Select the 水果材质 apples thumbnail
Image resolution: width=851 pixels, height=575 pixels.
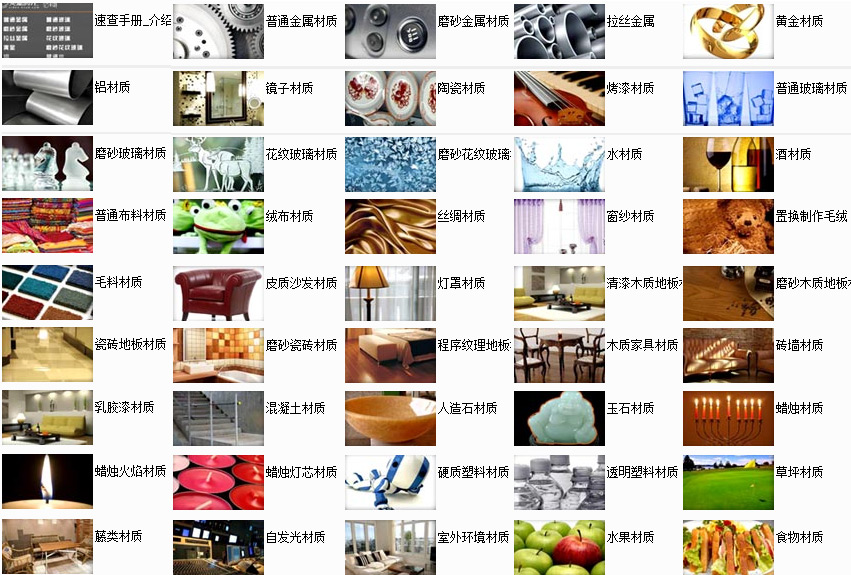(x=559, y=546)
